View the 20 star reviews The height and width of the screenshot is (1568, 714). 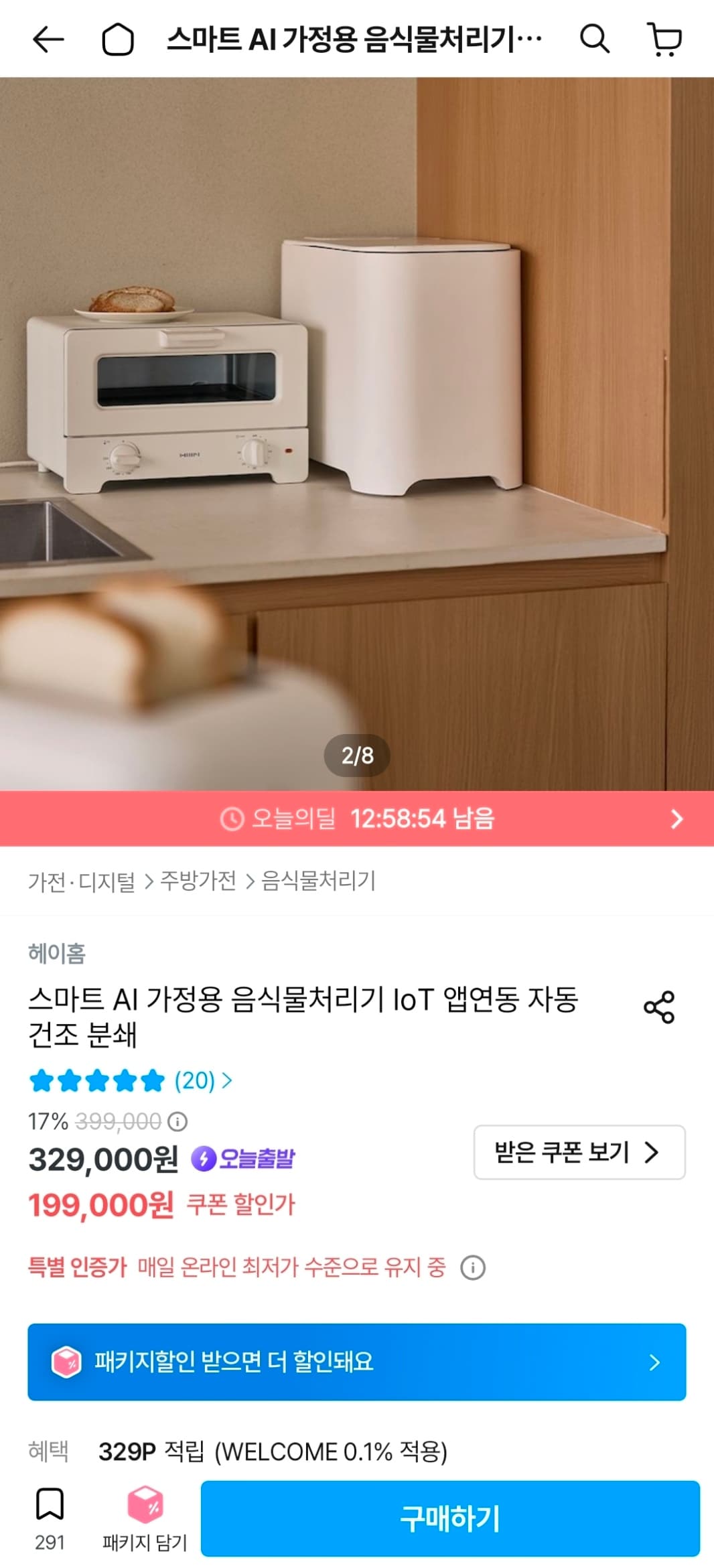131,1080
